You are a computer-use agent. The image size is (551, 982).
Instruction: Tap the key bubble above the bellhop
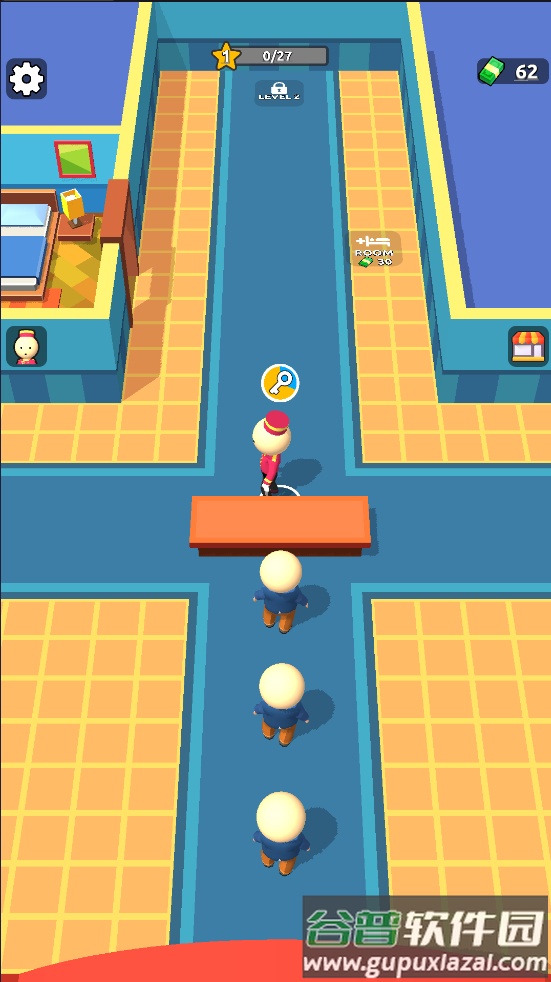(280, 383)
